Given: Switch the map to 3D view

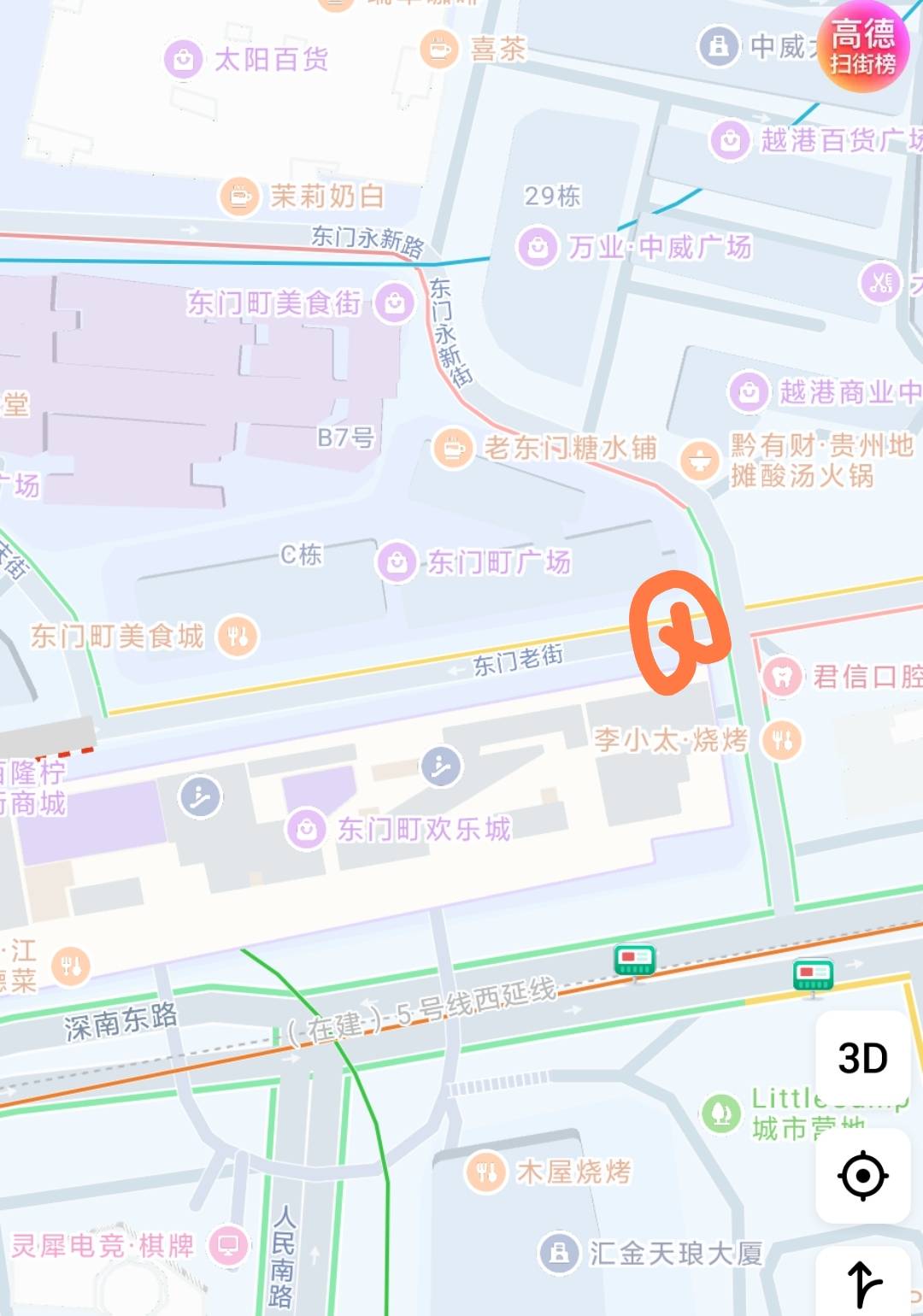Looking at the screenshot, I should (x=862, y=1058).
